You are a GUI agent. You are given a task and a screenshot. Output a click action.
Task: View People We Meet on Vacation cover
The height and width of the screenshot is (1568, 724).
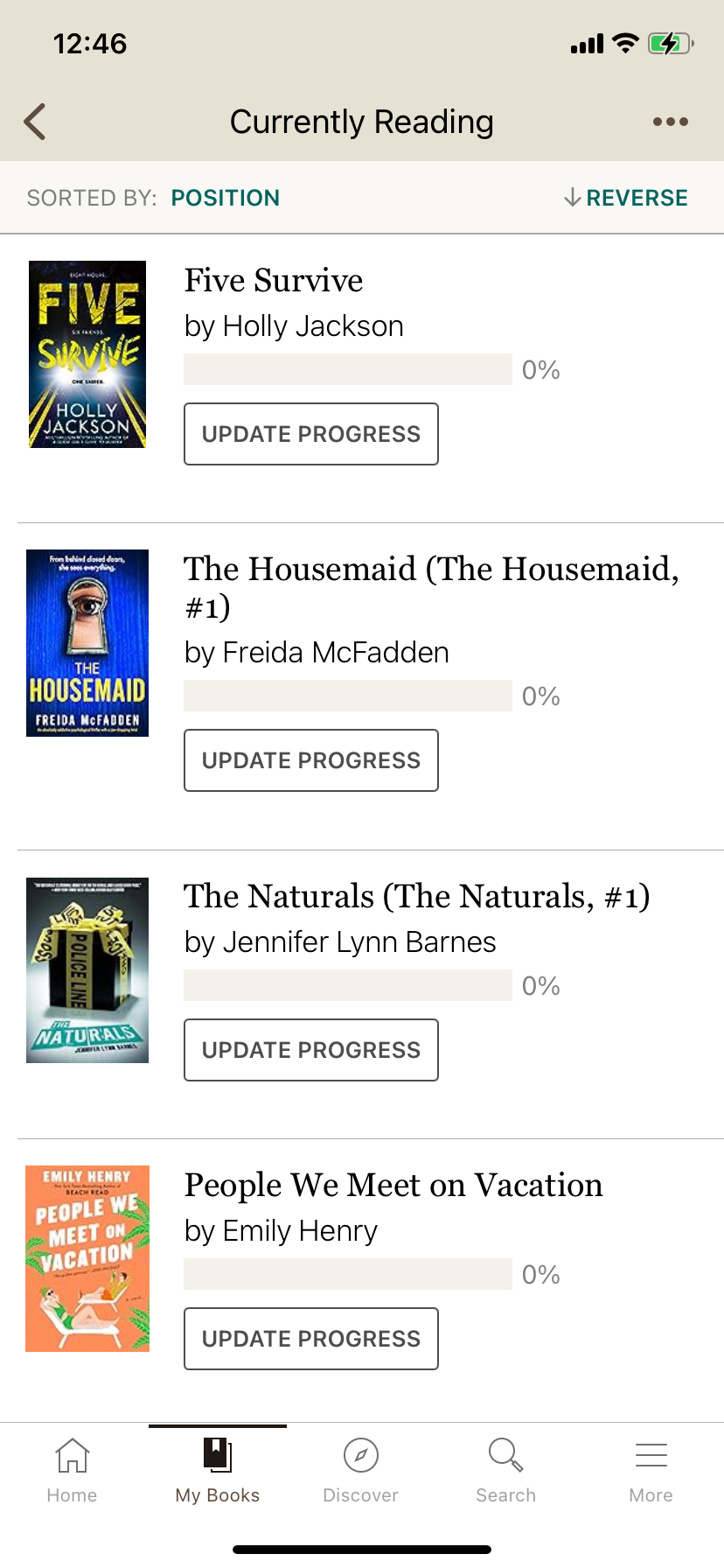click(x=87, y=1259)
